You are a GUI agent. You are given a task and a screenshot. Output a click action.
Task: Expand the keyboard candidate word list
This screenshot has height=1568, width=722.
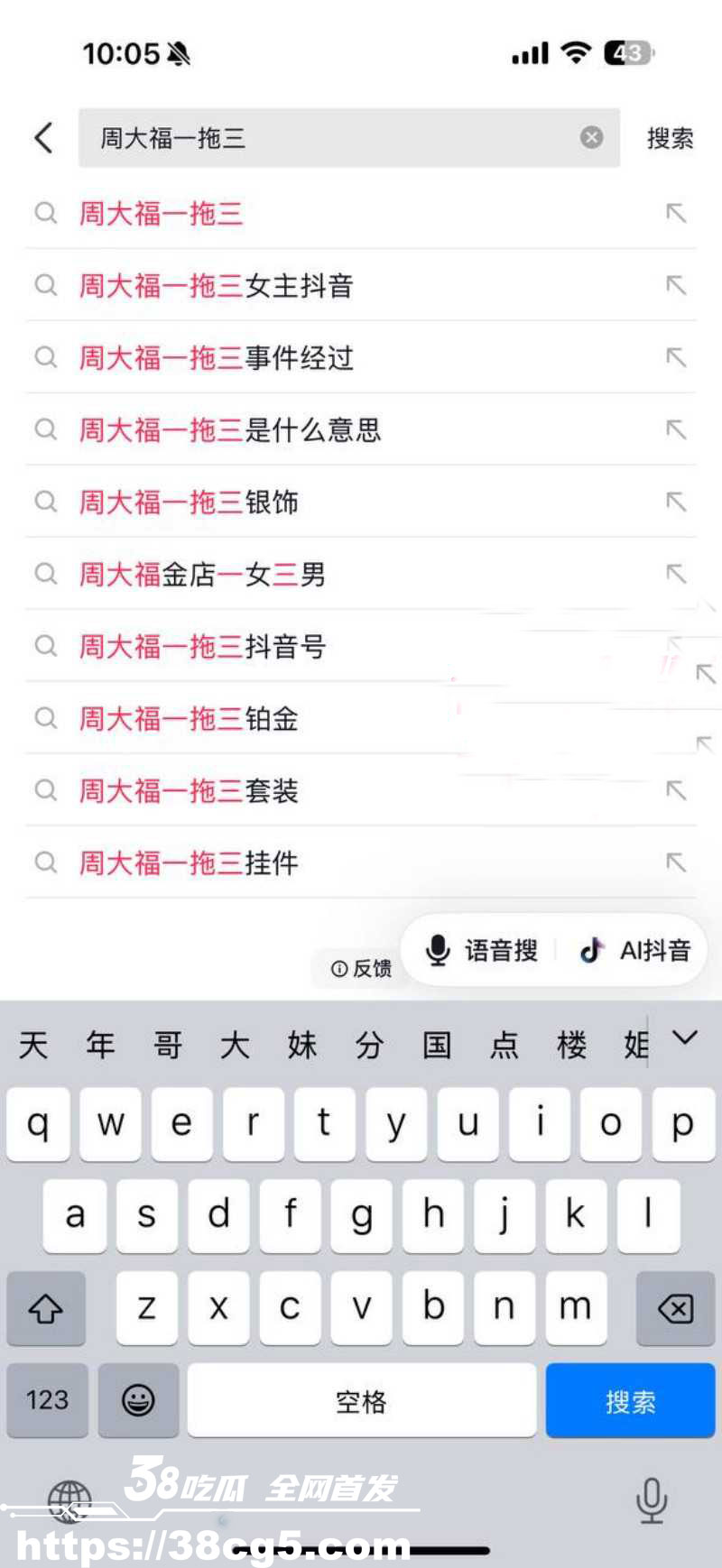pyautogui.click(x=686, y=1038)
